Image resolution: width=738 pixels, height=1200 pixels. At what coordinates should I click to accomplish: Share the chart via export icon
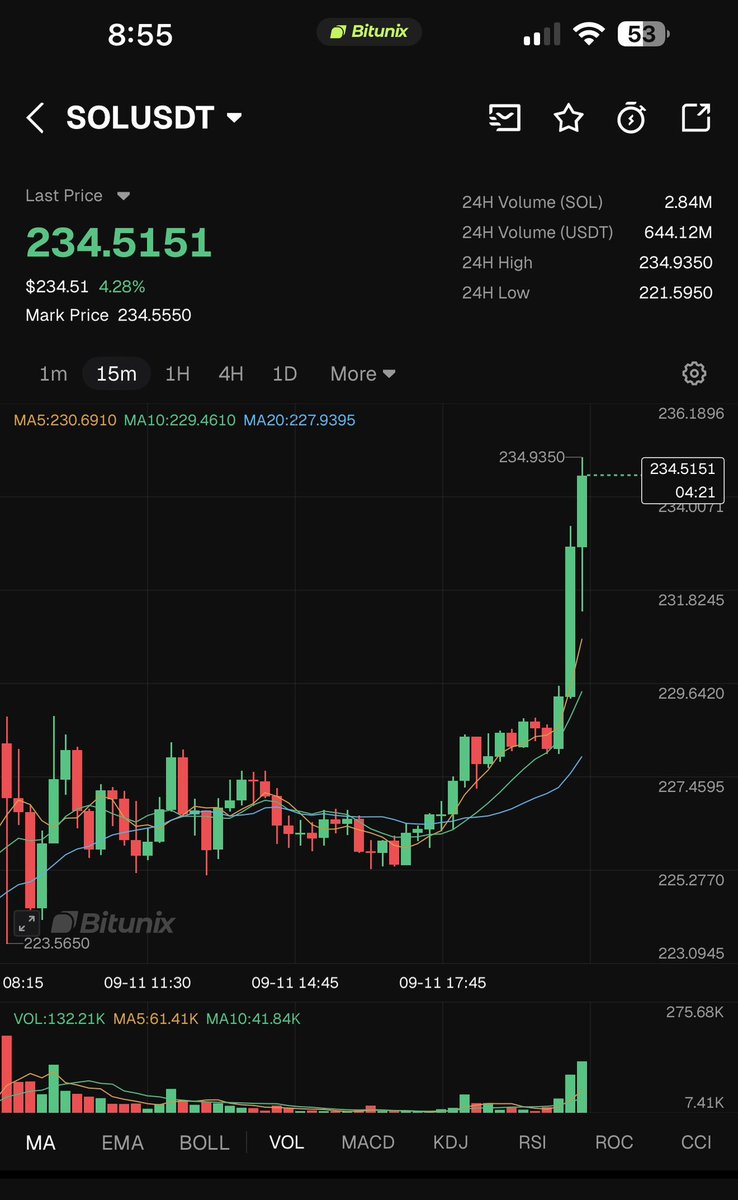(x=695, y=118)
